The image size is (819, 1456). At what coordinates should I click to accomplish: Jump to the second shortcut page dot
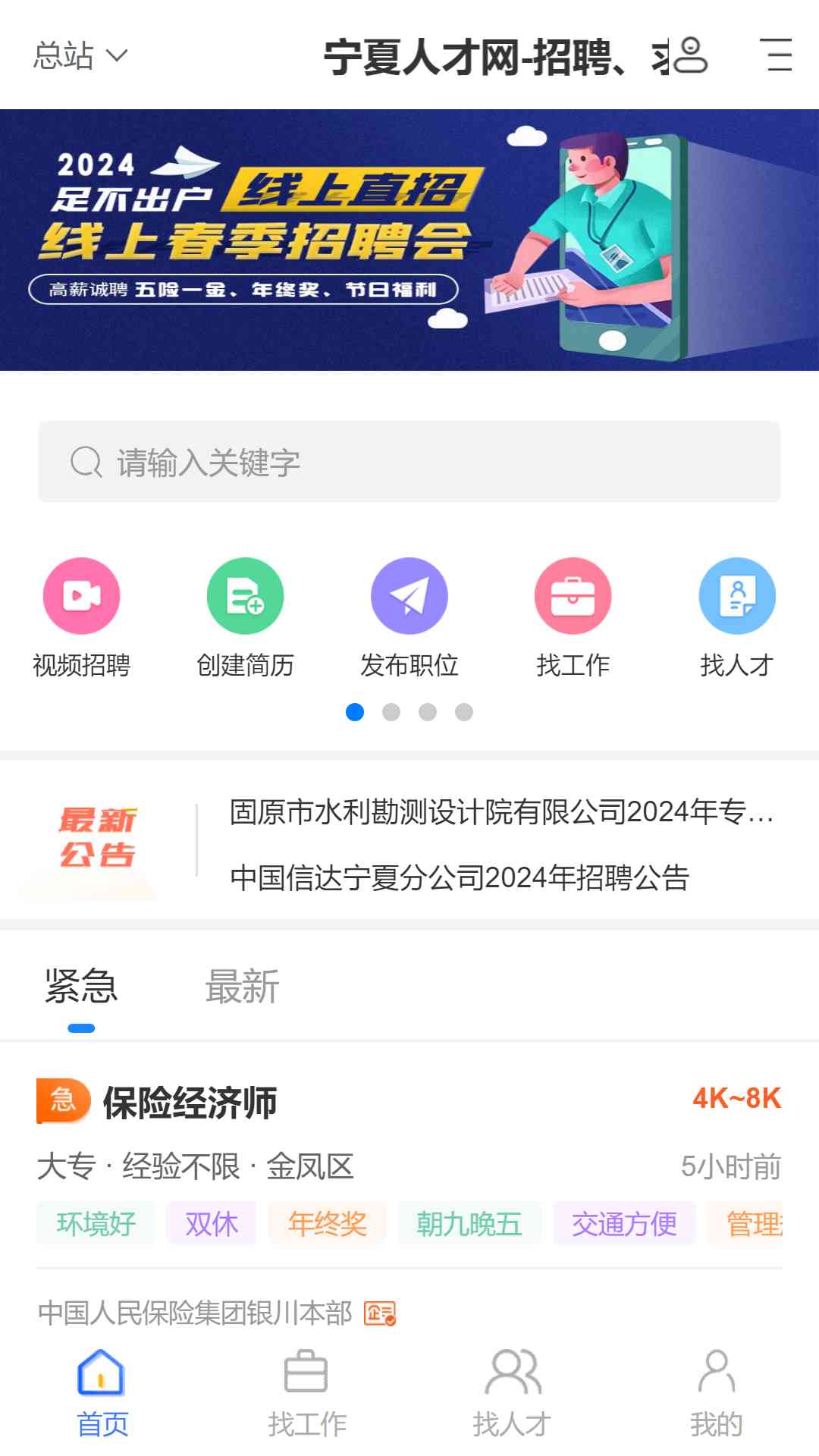click(391, 712)
